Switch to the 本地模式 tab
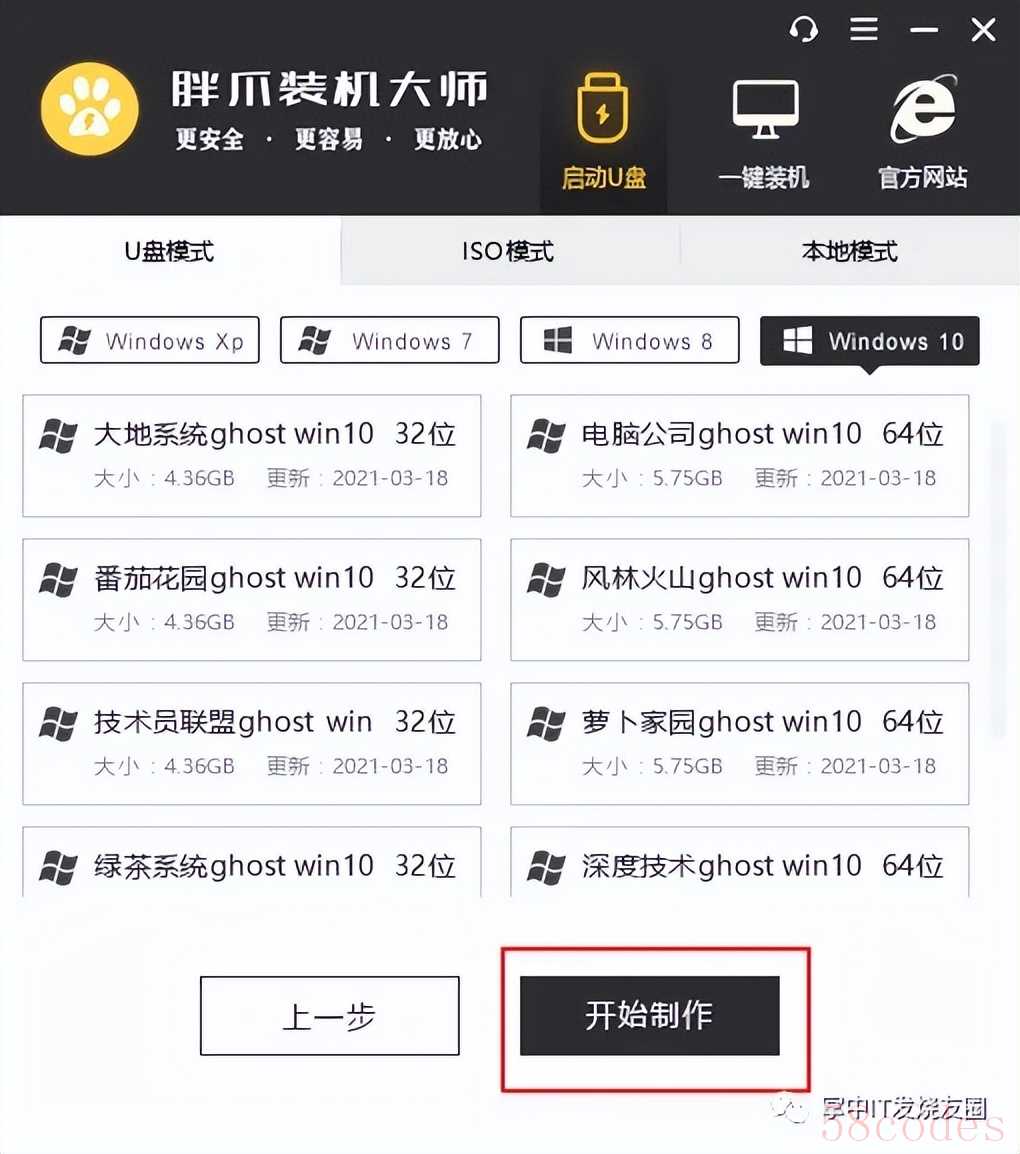The width and height of the screenshot is (1020, 1154). click(849, 251)
